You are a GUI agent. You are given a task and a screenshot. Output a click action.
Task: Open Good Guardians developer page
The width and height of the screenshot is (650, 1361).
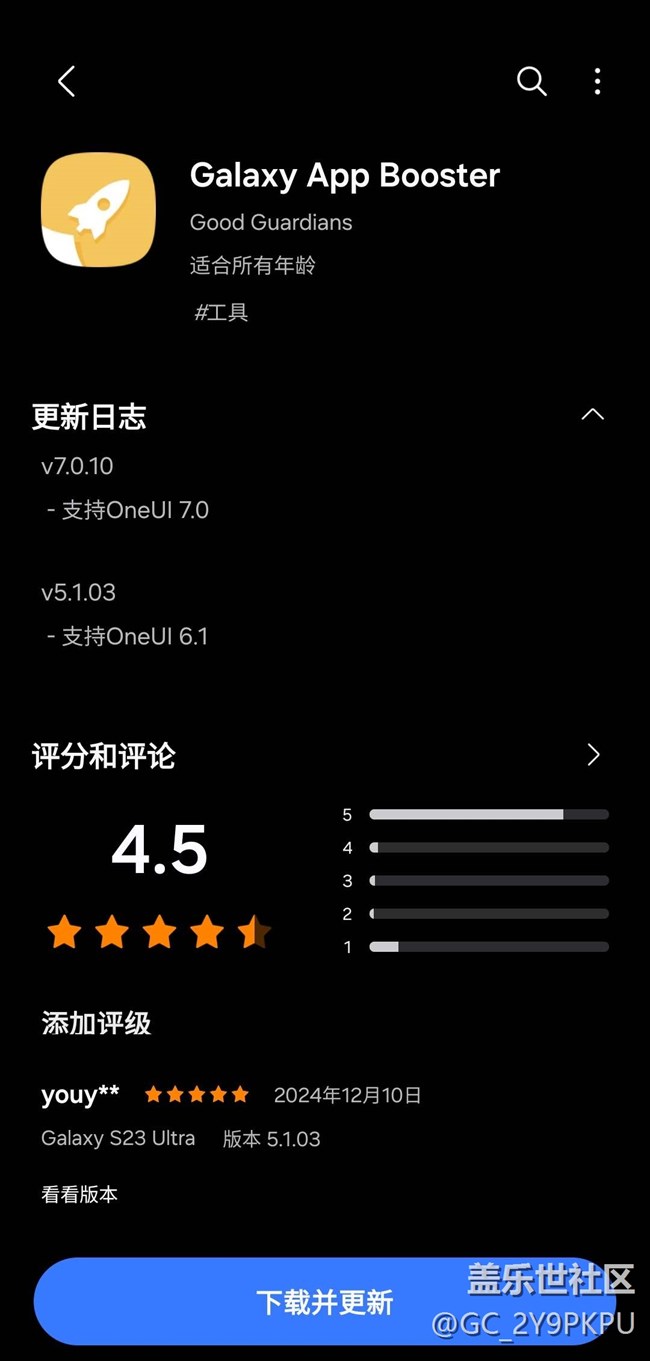coord(271,222)
